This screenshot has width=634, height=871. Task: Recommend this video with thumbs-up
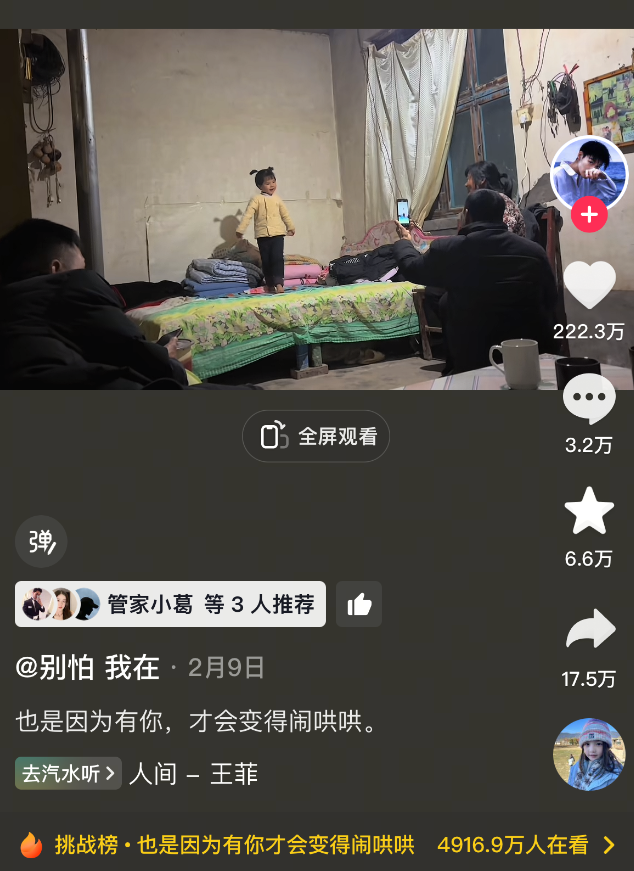coord(359,604)
